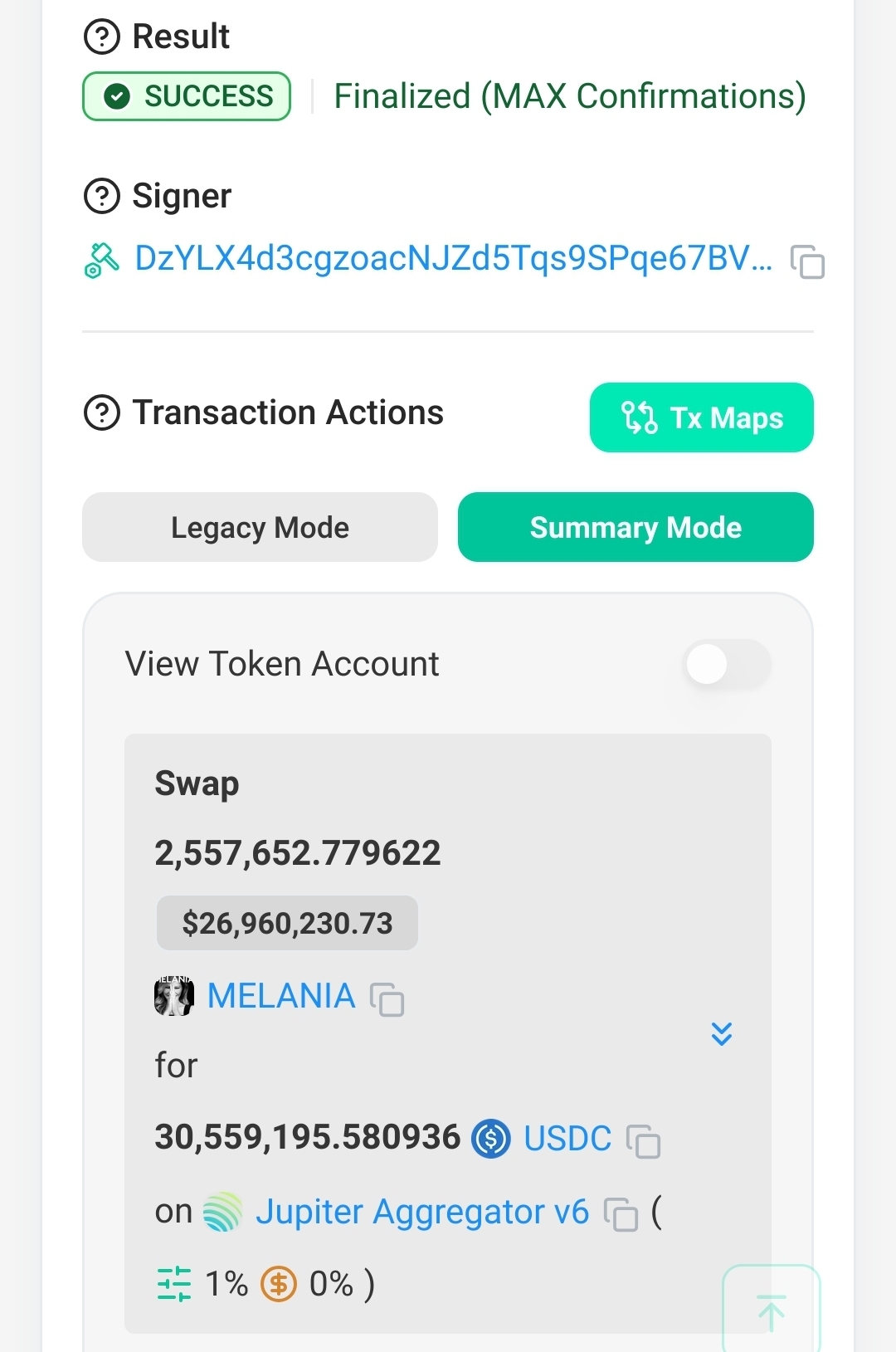The width and height of the screenshot is (896, 1352).
Task: Show help for Result field
Action: pos(102,37)
